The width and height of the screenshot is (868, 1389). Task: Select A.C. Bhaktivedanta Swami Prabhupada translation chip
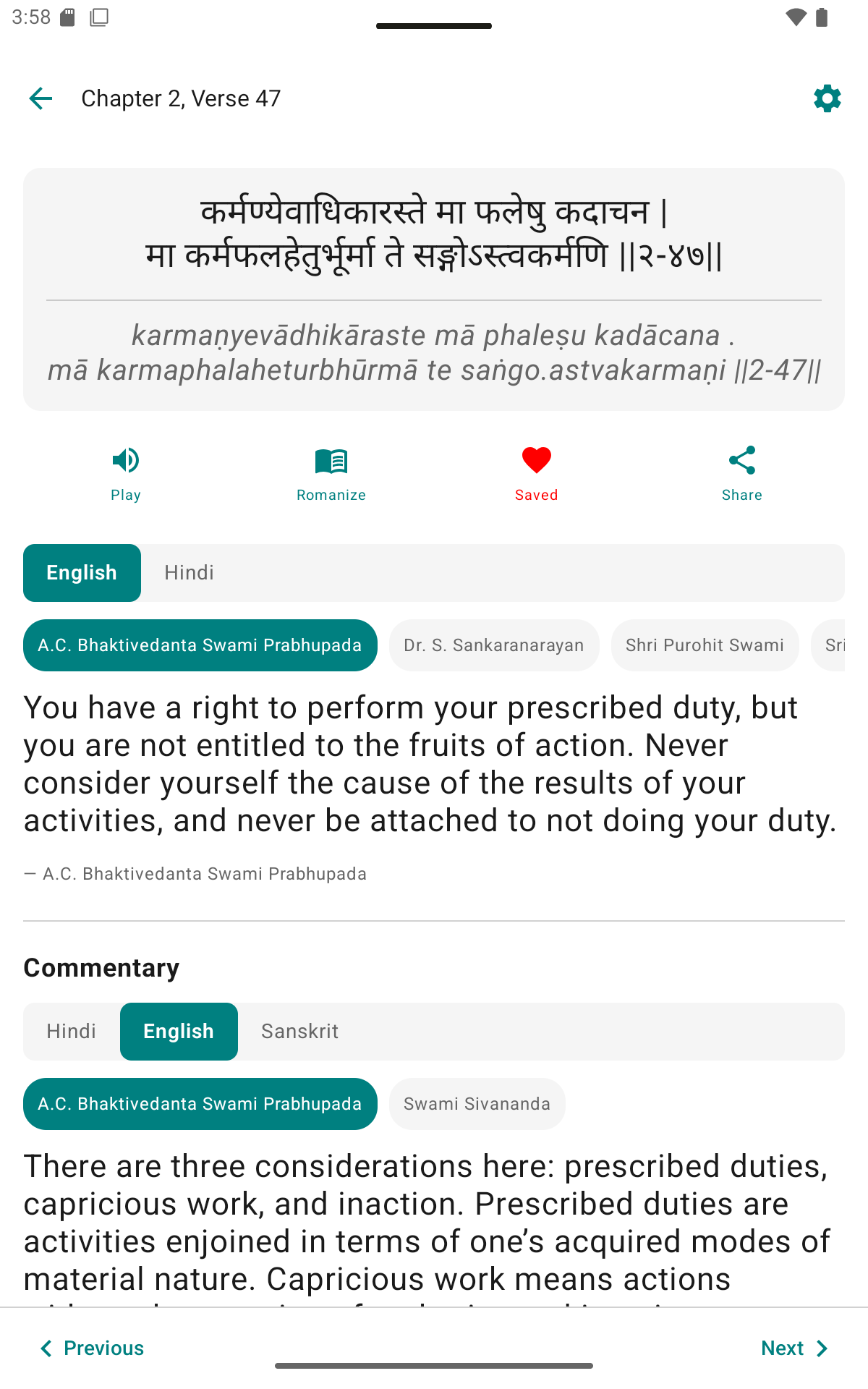[200, 645]
